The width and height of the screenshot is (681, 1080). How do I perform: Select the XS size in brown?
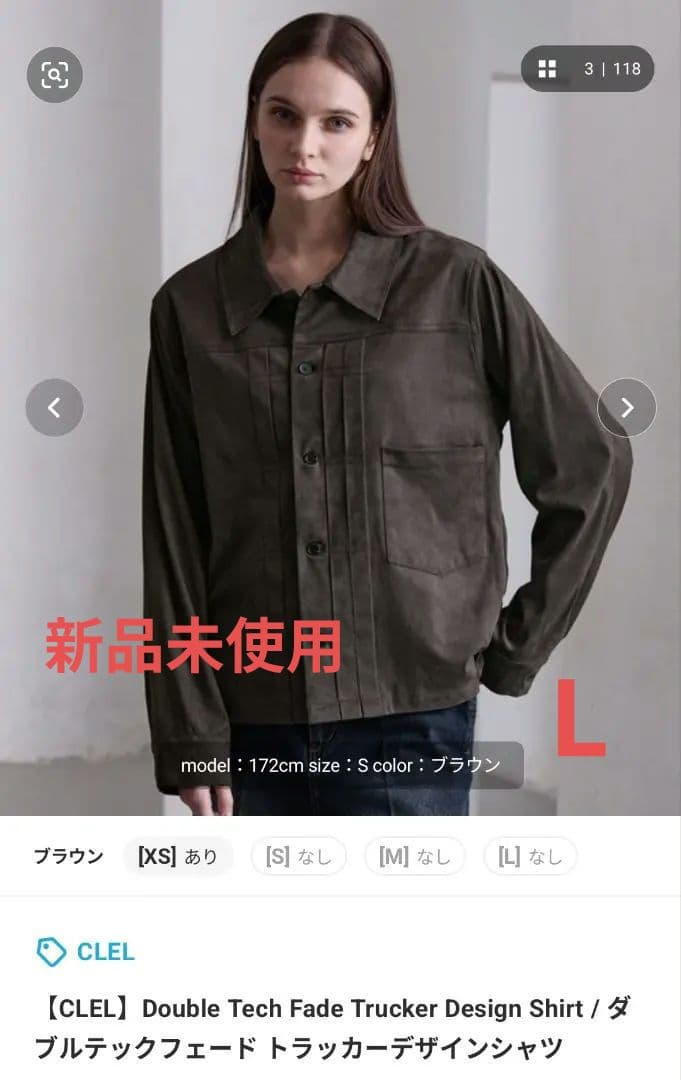click(178, 856)
